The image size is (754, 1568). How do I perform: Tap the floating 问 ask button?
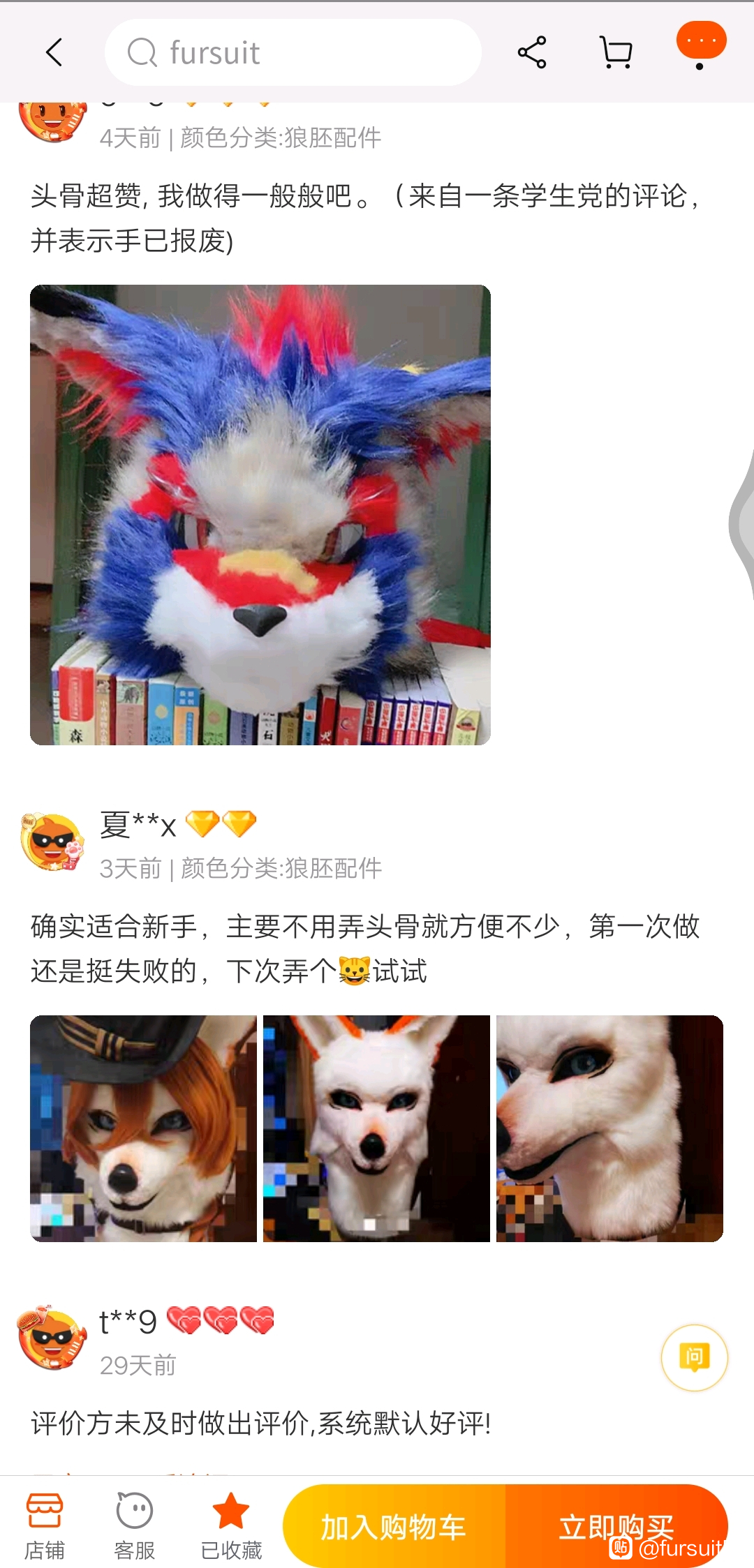pyautogui.click(x=694, y=1357)
